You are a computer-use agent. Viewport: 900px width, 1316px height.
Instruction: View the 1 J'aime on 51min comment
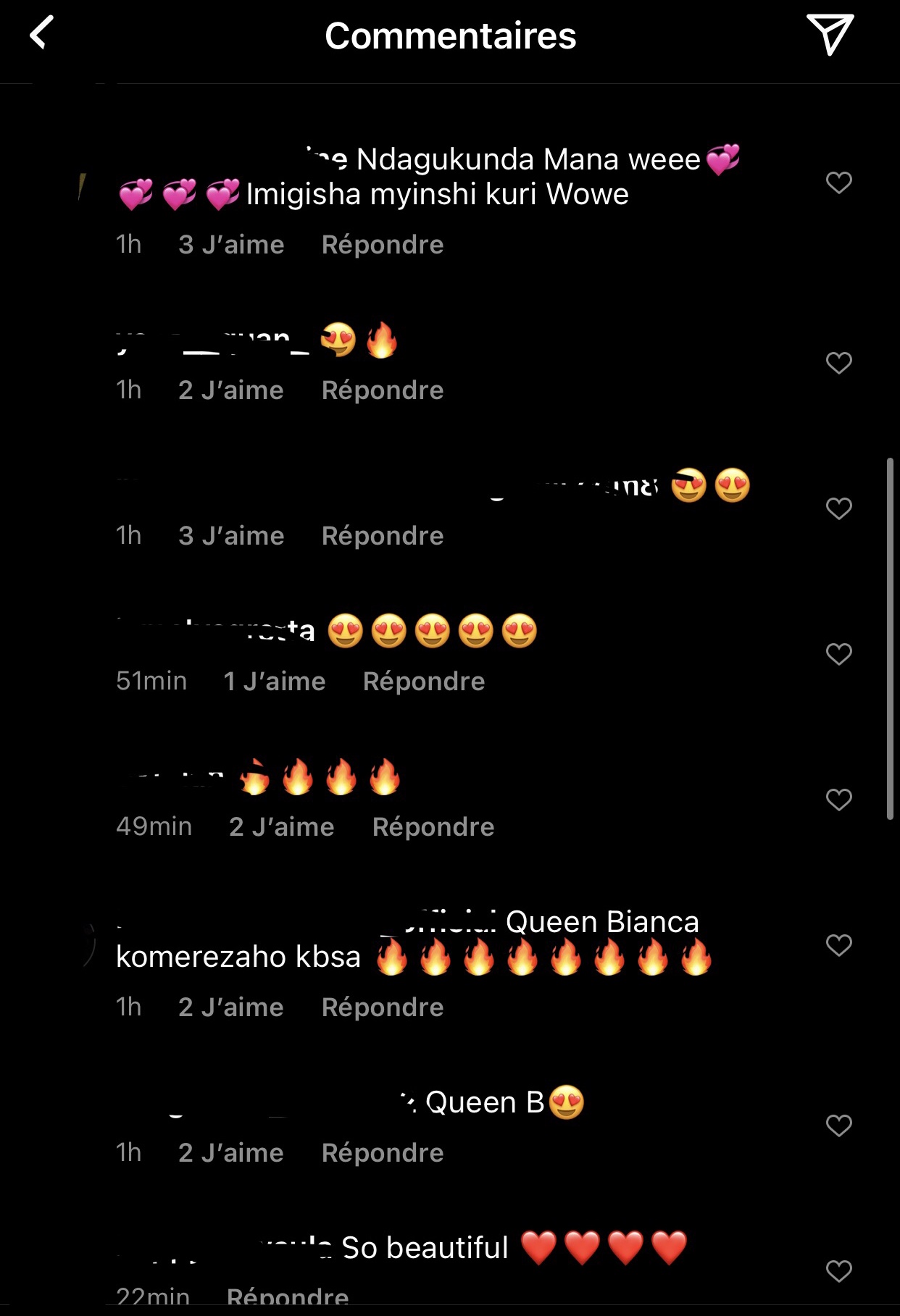point(274,682)
